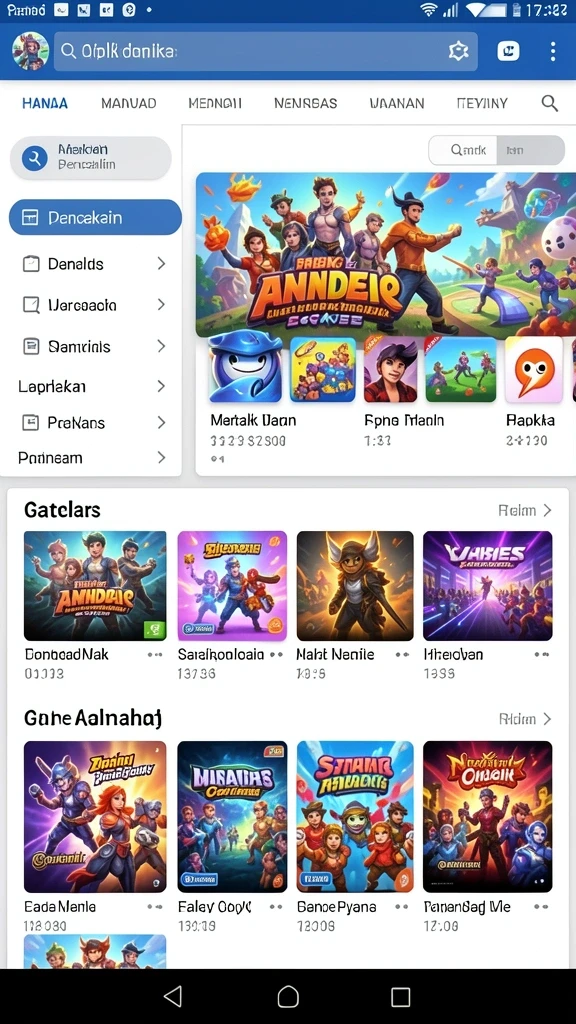The width and height of the screenshot is (576, 1024).
Task: See more of the Gatclars section
Action: click(x=525, y=510)
